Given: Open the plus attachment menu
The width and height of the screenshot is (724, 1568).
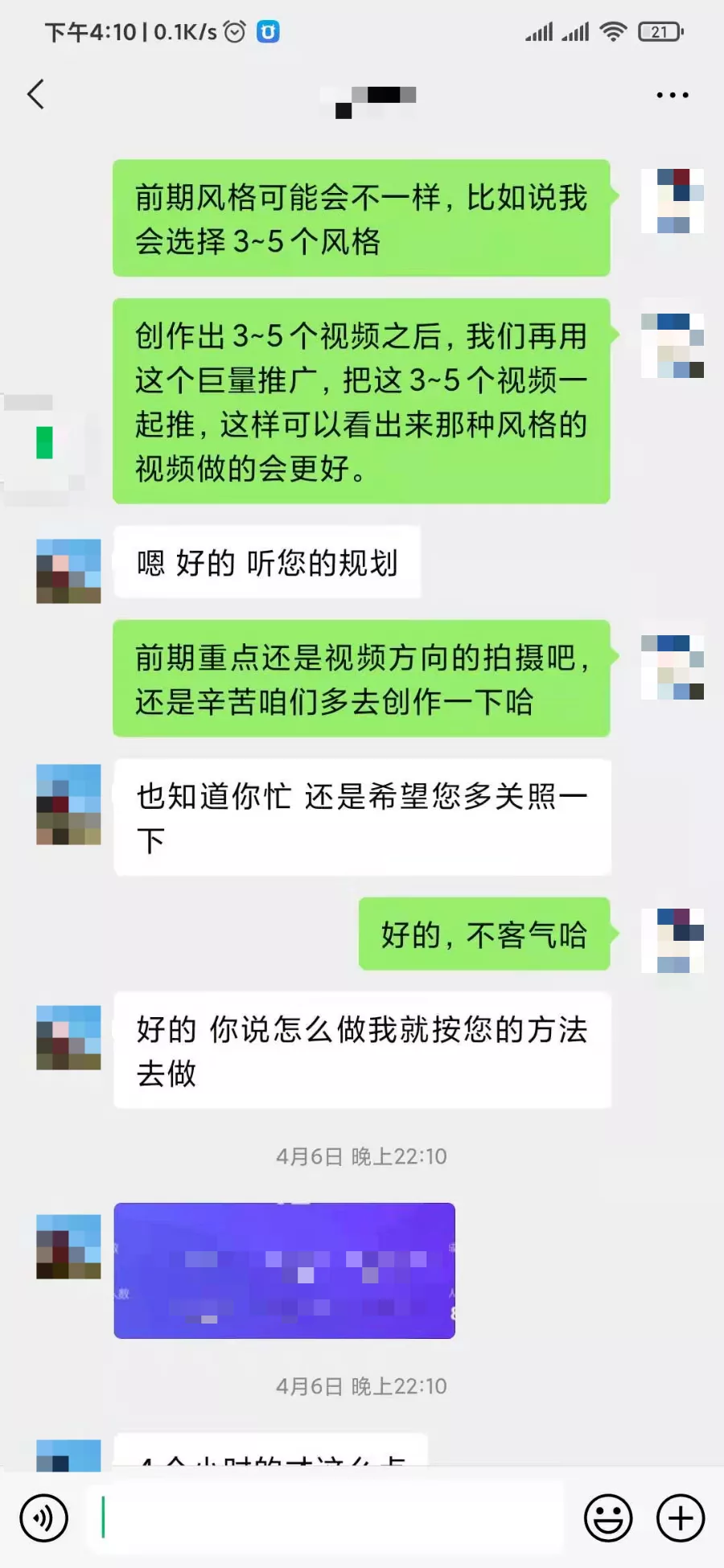Looking at the screenshot, I should pyautogui.click(x=681, y=1518).
